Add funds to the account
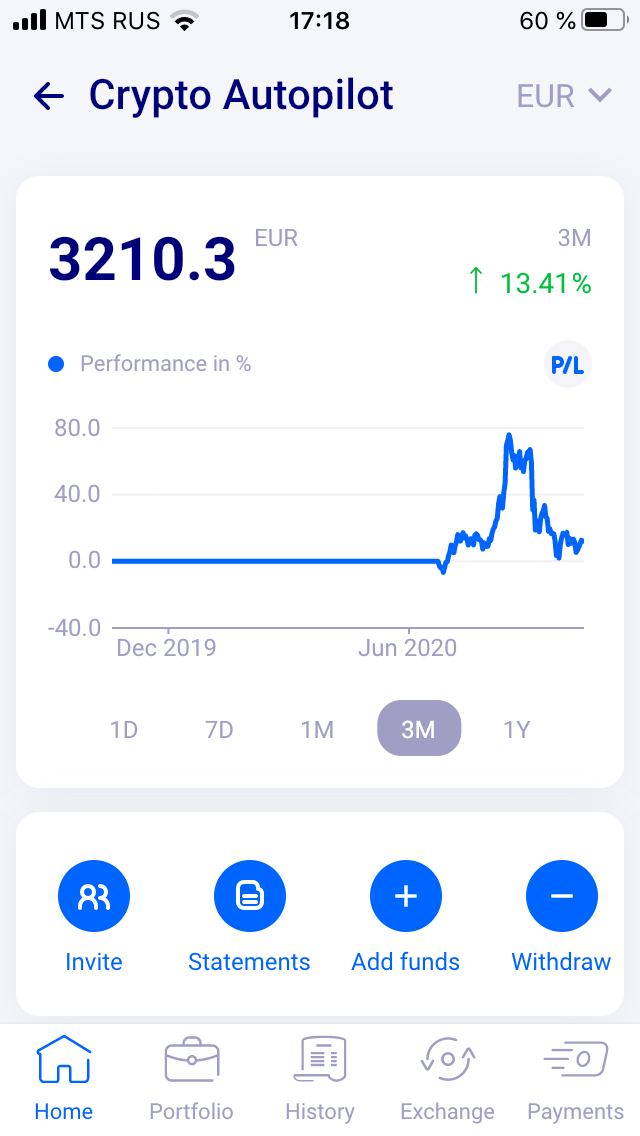 pyautogui.click(x=406, y=916)
